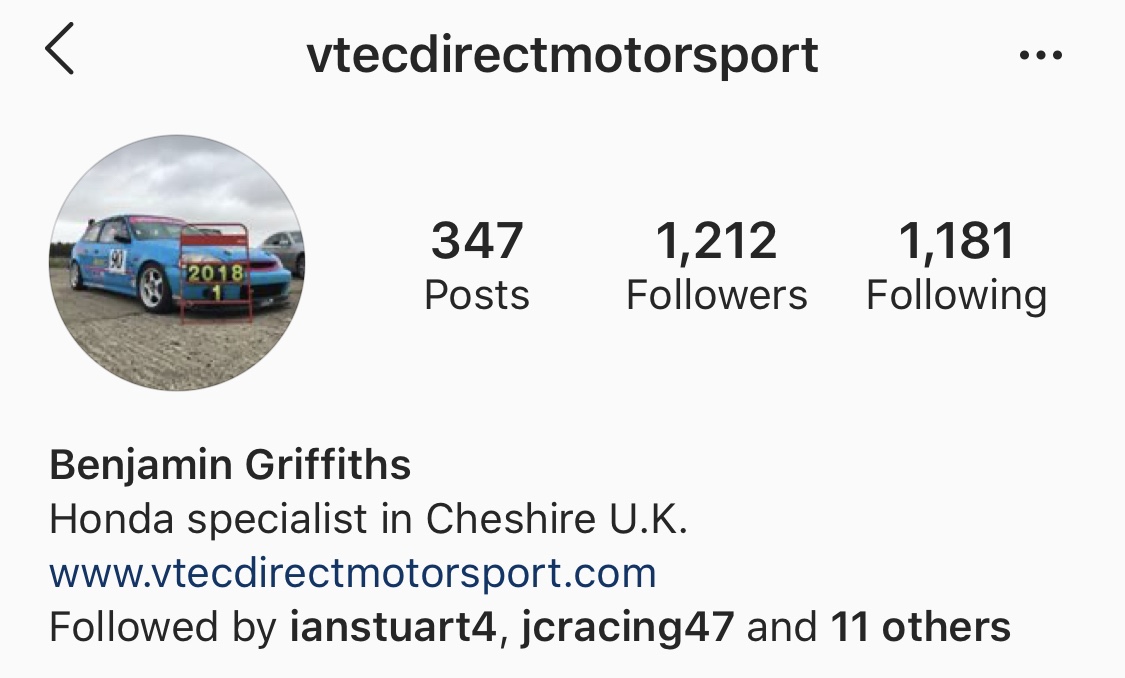See followers ianstuart4, jcracing47 and others
Screen dimensions: 1125x678
[x=529, y=628]
